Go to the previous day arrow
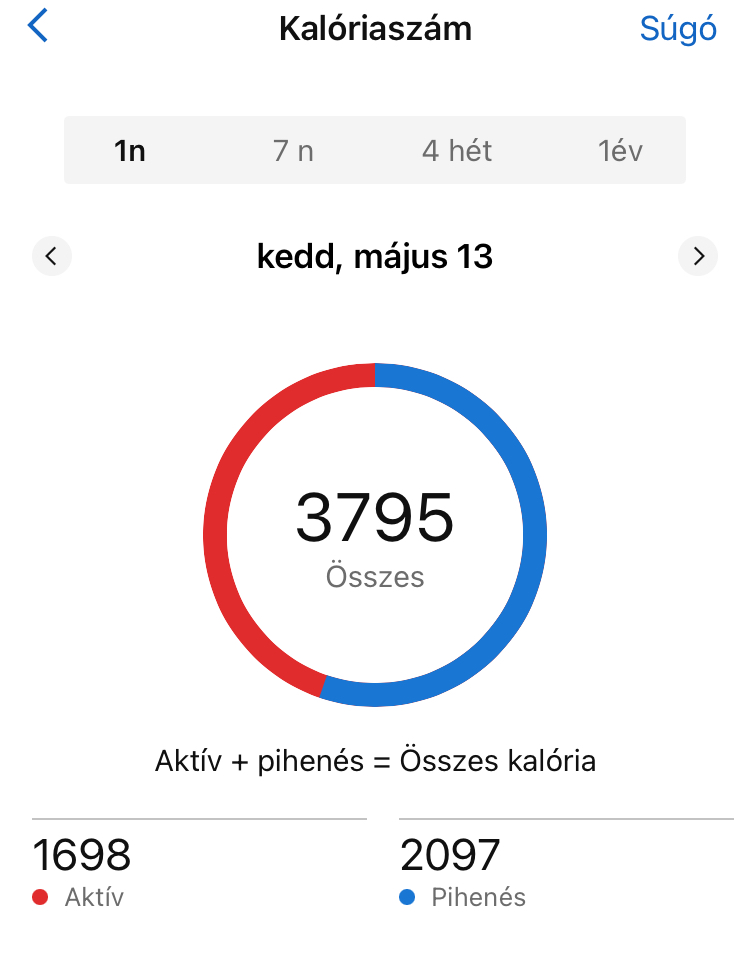750x968 pixels. (52, 257)
